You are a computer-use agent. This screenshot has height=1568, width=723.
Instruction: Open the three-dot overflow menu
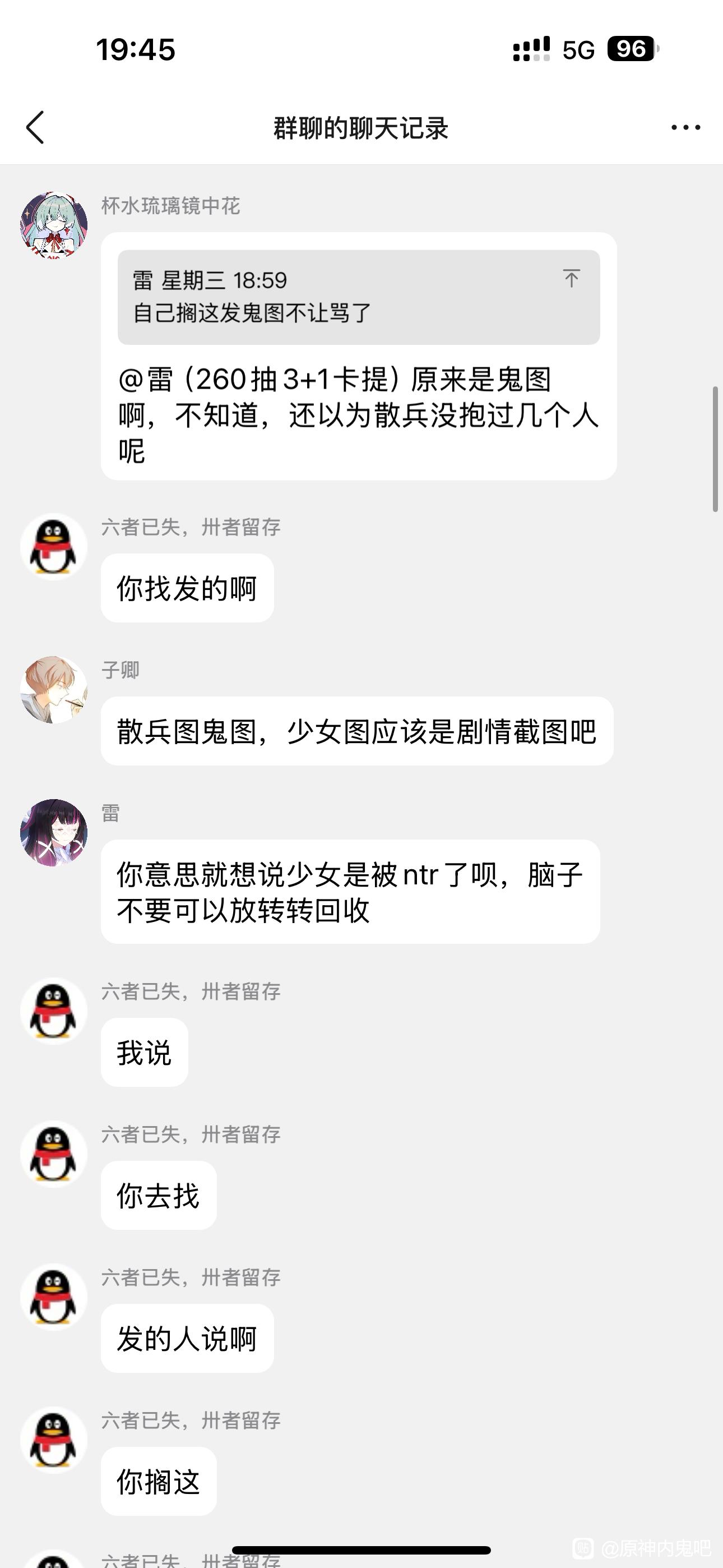[x=685, y=128]
